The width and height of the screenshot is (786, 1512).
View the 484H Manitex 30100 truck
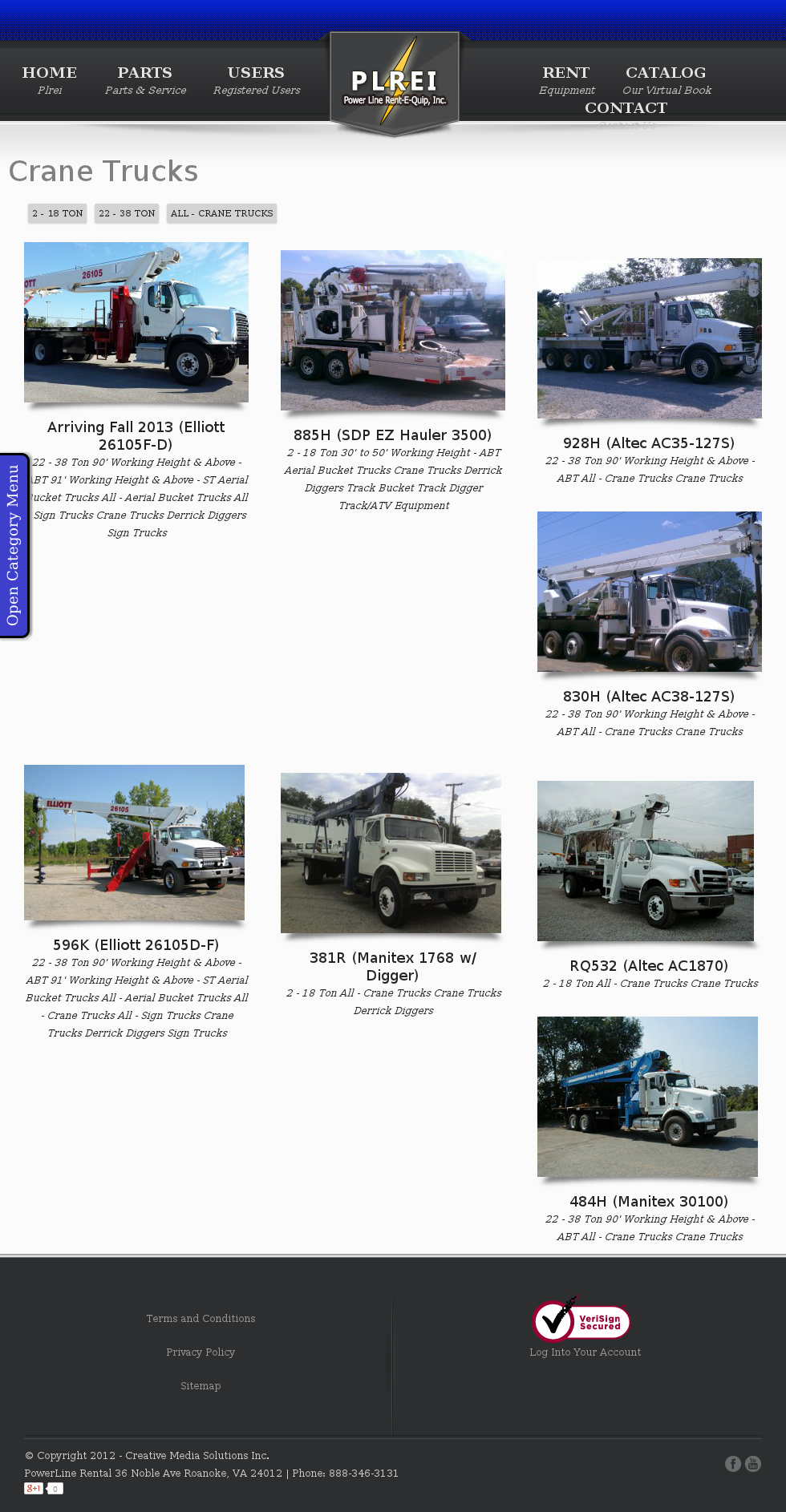tap(649, 1202)
